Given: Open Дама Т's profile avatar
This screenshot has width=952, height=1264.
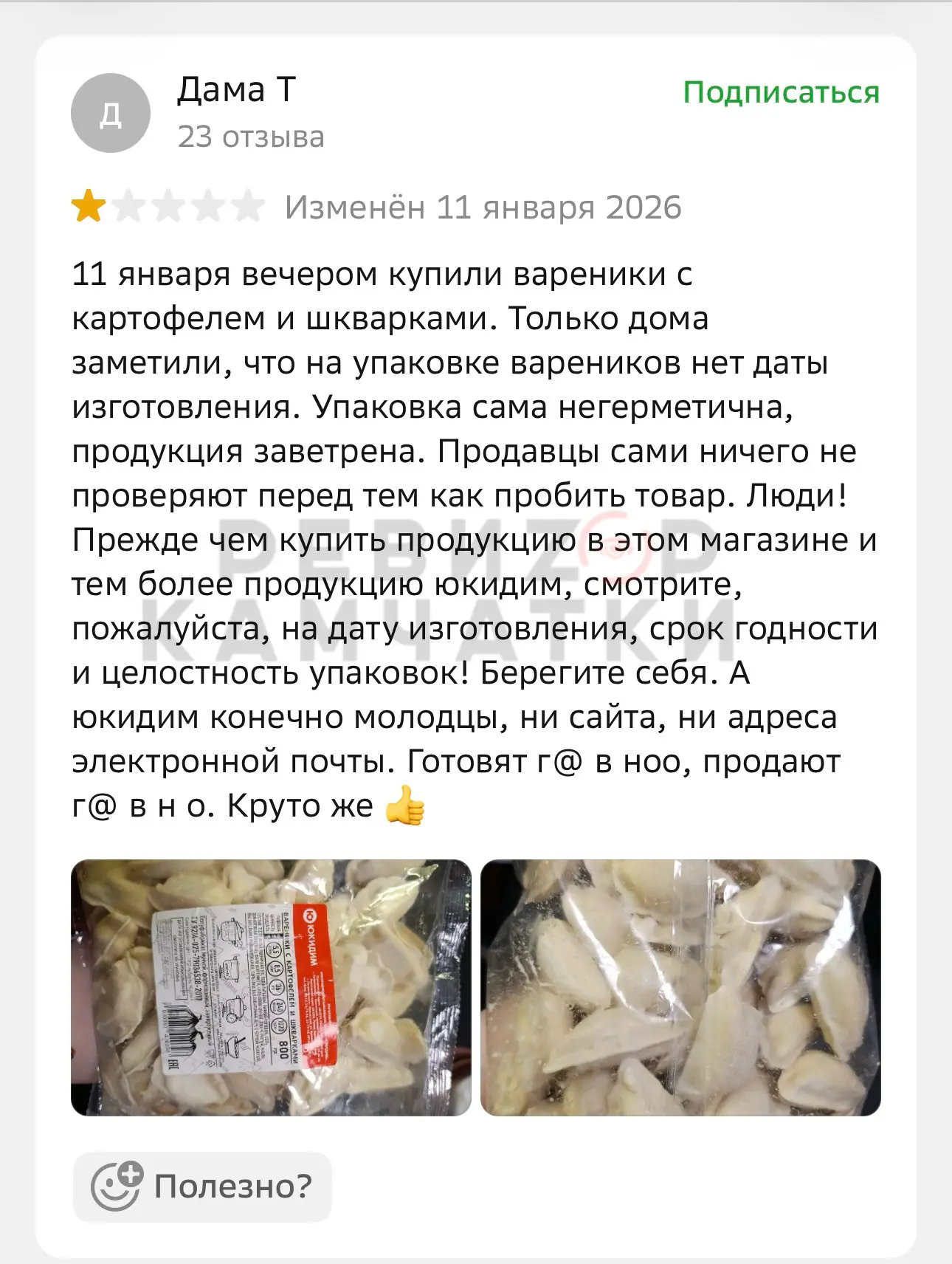Looking at the screenshot, I should point(111,113).
